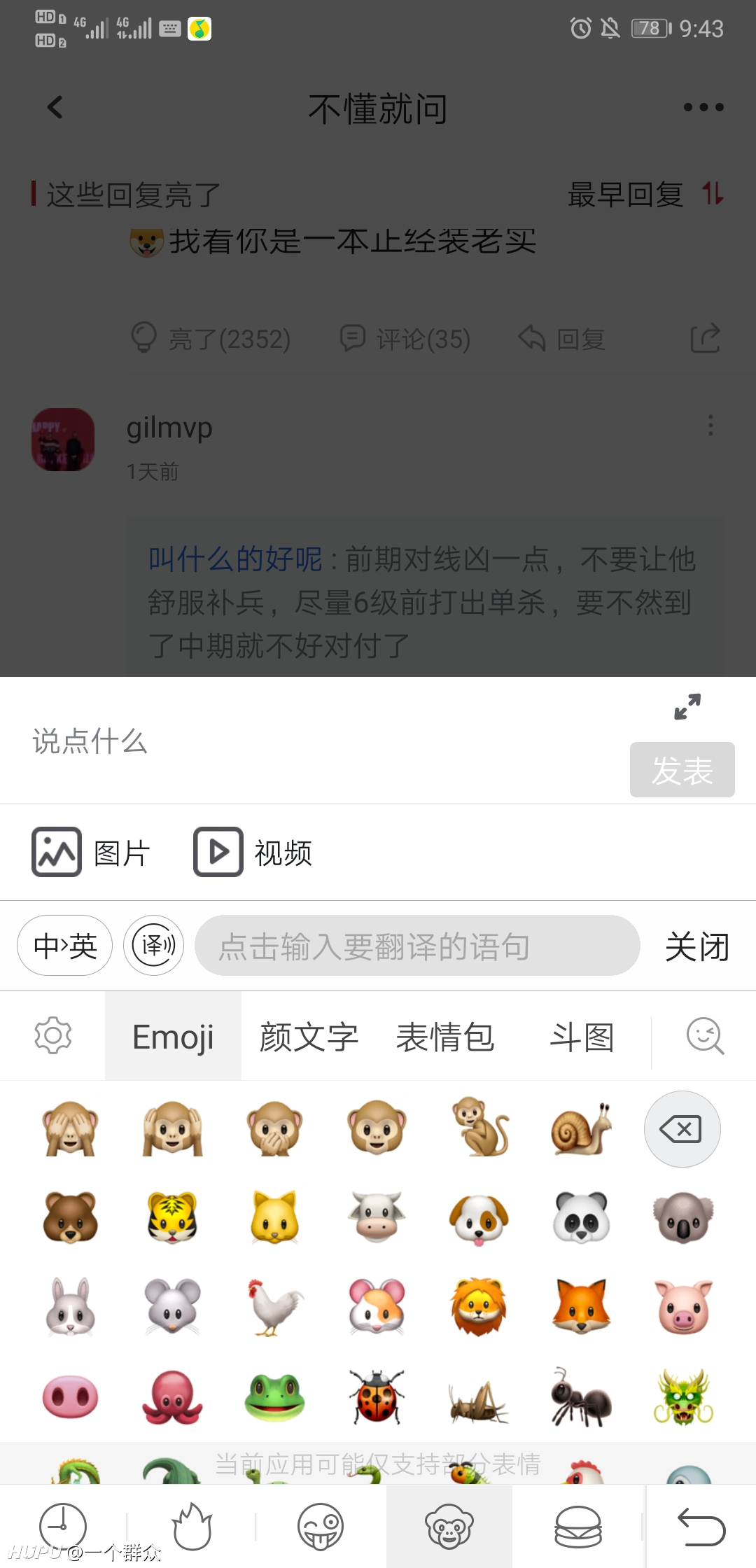Image resolution: width=756 pixels, height=1568 pixels.
Task: Expand the comment box to full screen
Action: pyautogui.click(x=687, y=706)
